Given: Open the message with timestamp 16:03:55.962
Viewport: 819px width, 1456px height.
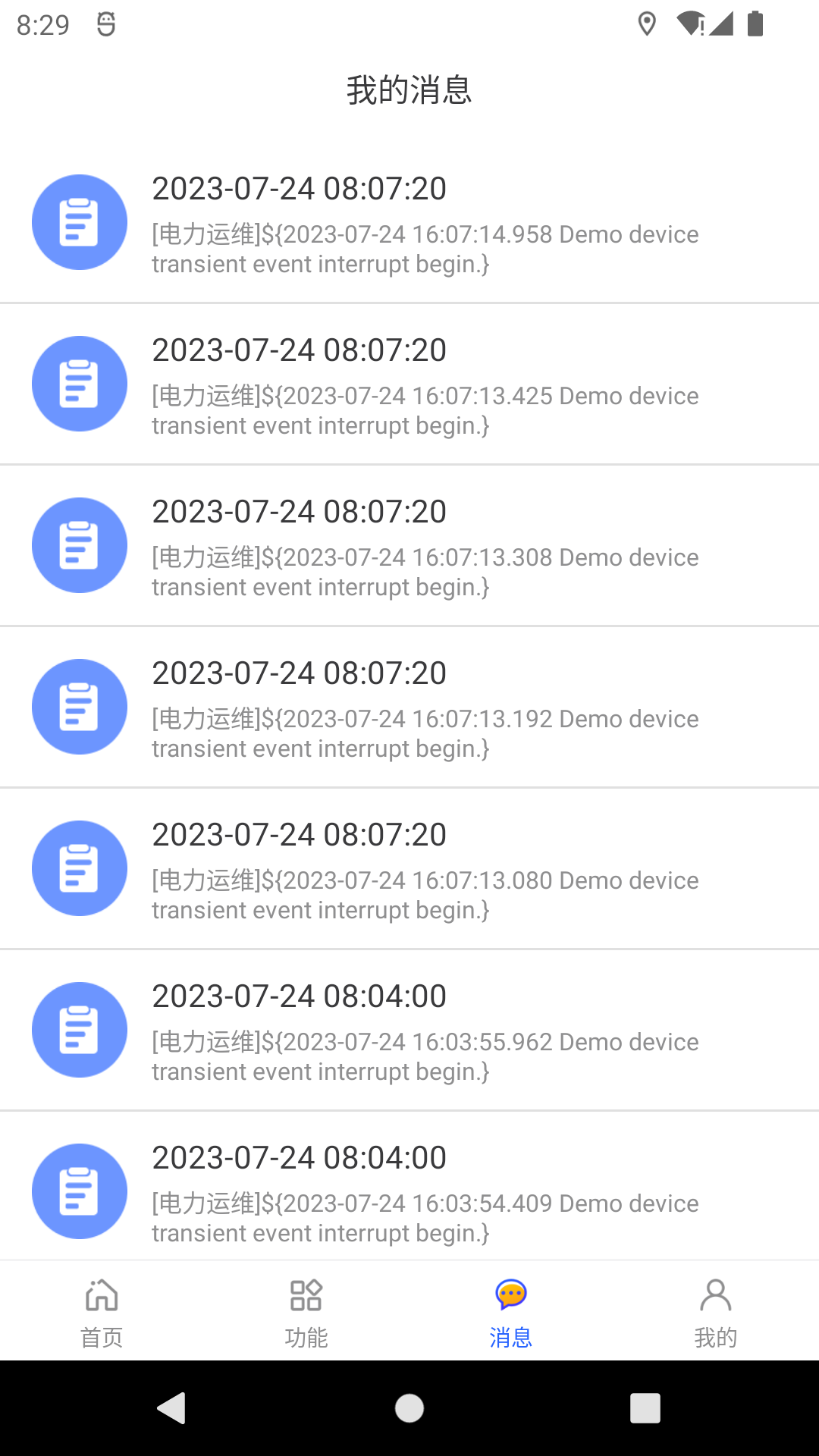Looking at the screenshot, I should (425, 1033).
